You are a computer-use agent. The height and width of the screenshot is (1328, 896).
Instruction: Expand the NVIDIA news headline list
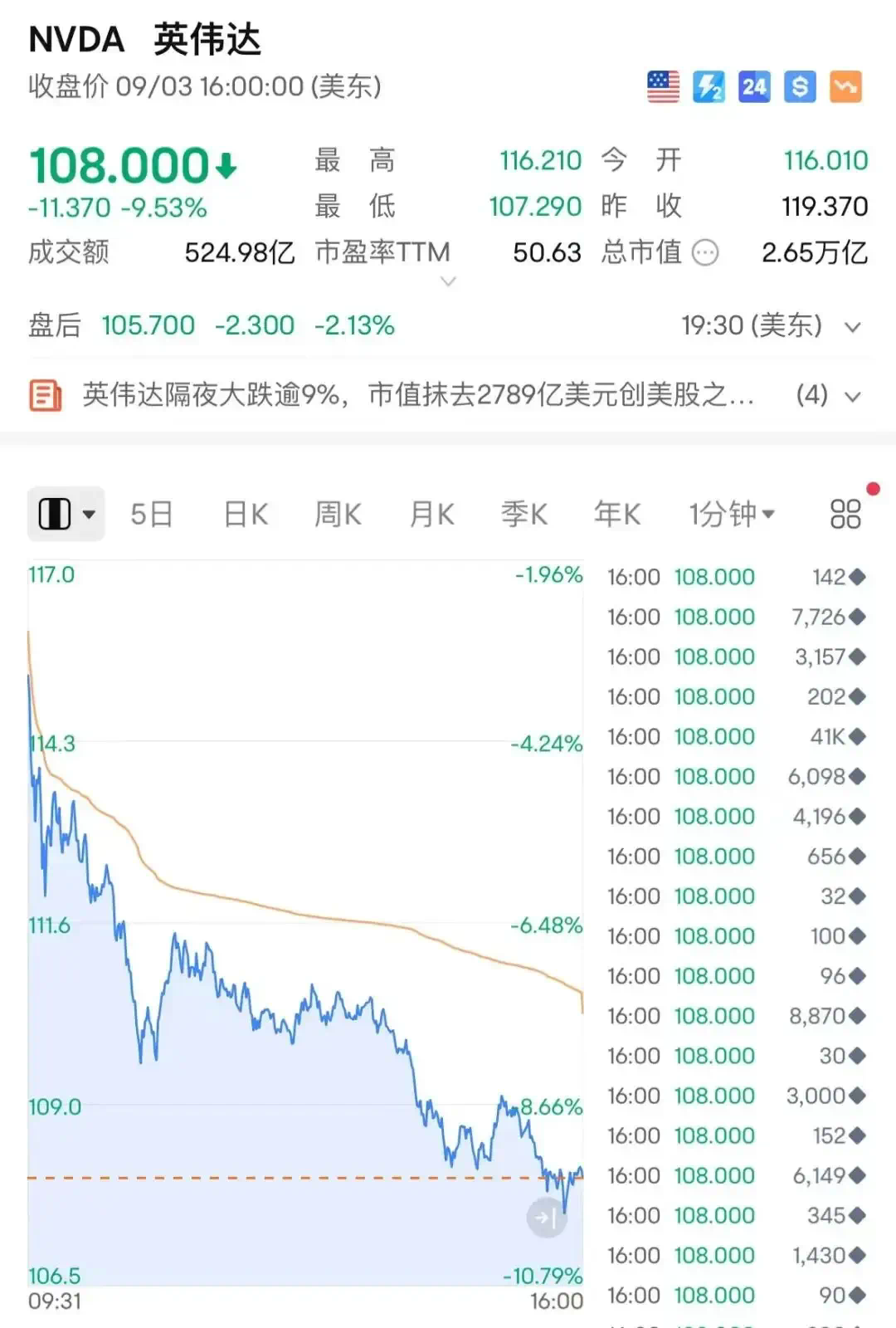[x=852, y=396]
